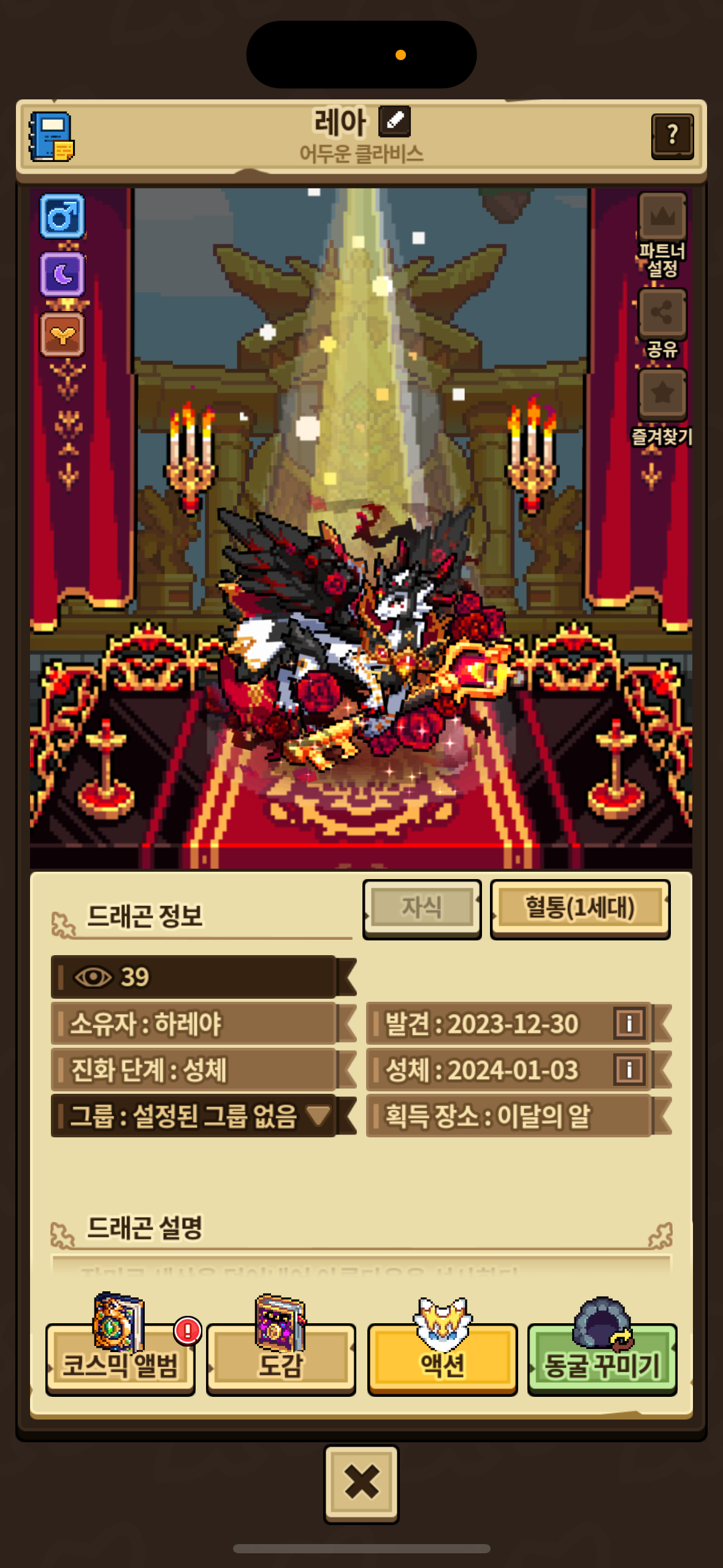723x1568 pixels.
Task: Share this dragon via 공유
Action: coord(662,323)
